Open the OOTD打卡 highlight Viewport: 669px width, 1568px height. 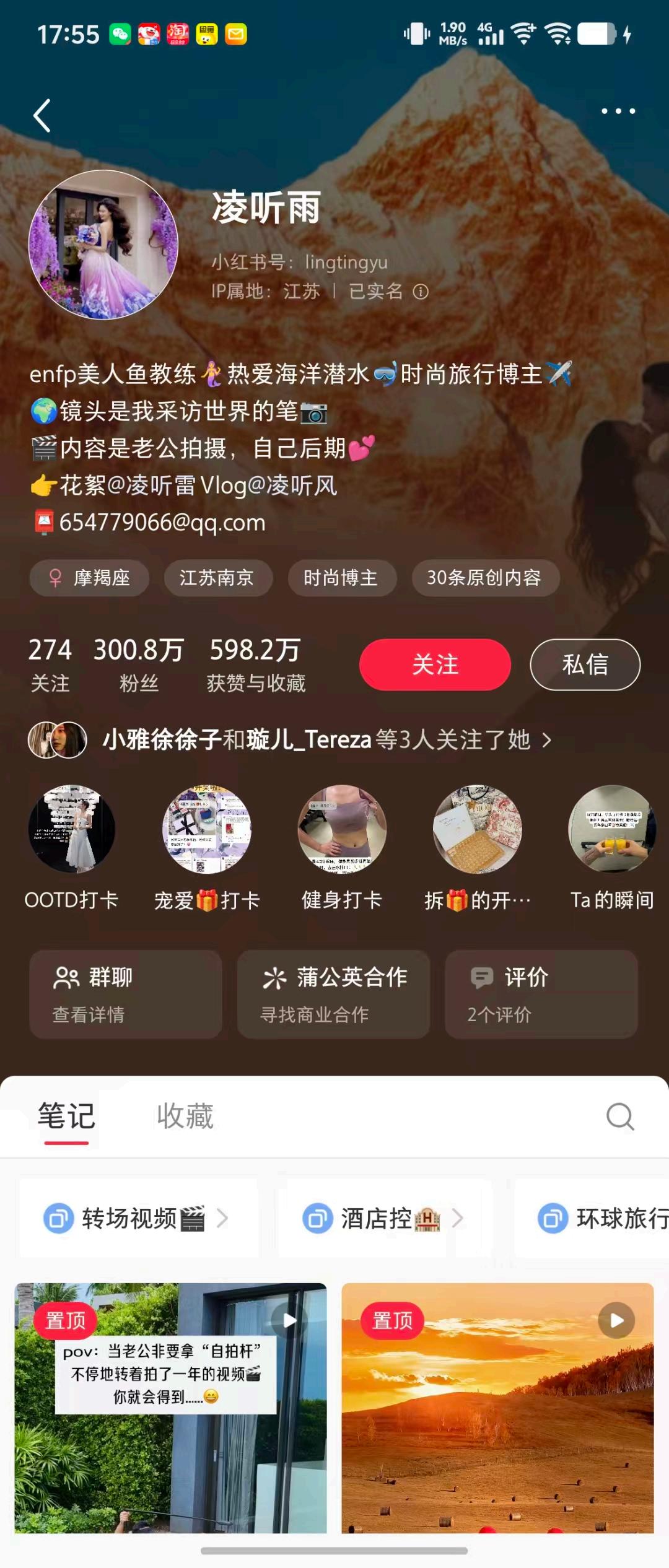[x=72, y=830]
